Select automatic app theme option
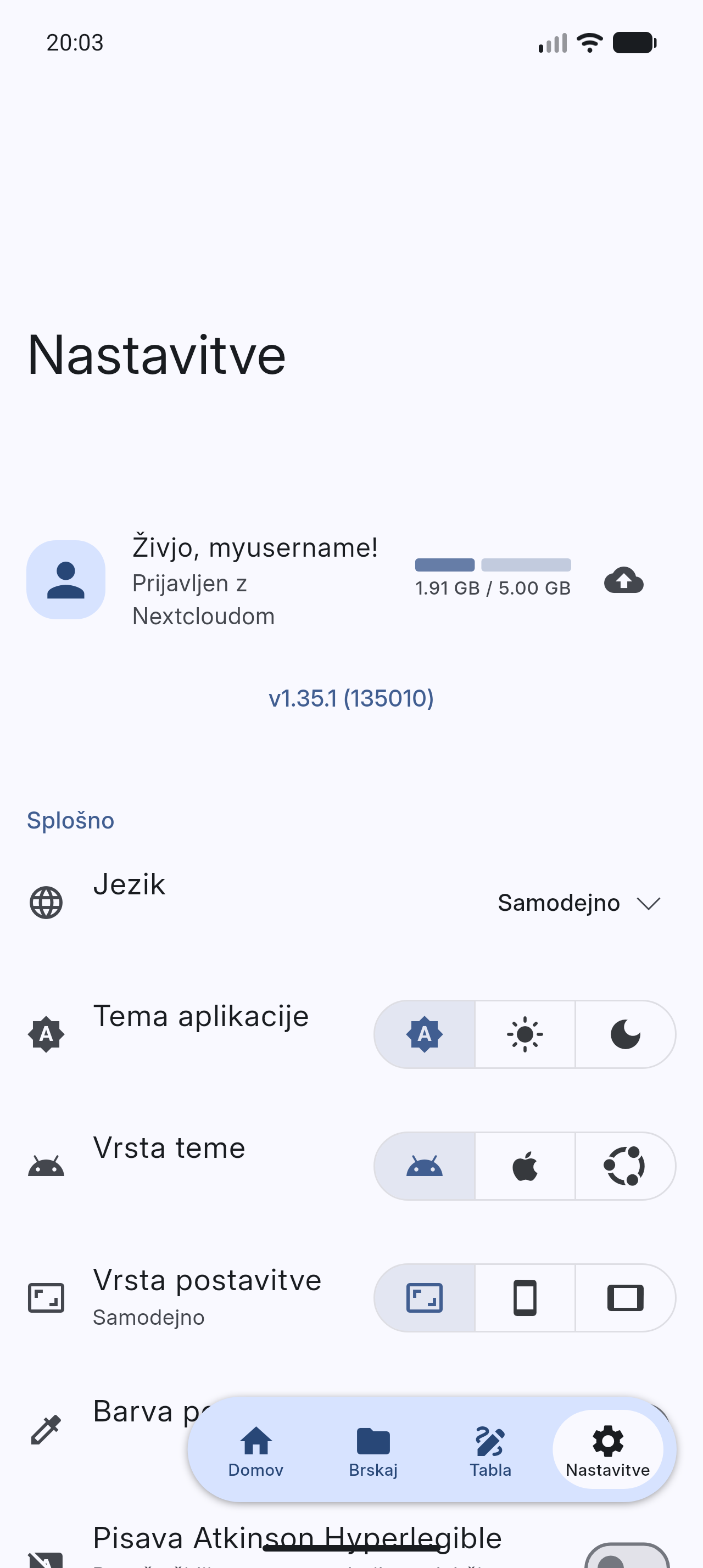 [425, 1034]
